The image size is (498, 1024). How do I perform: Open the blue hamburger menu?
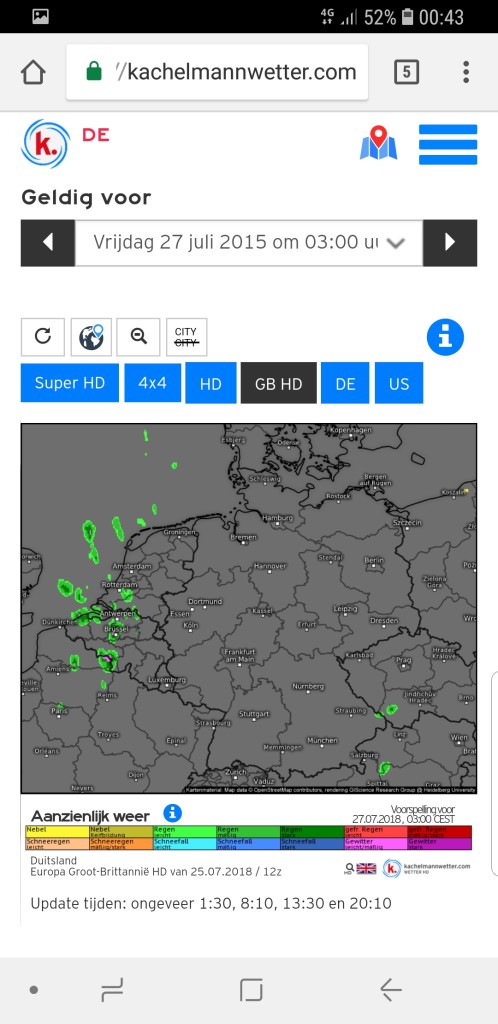[448, 144]
